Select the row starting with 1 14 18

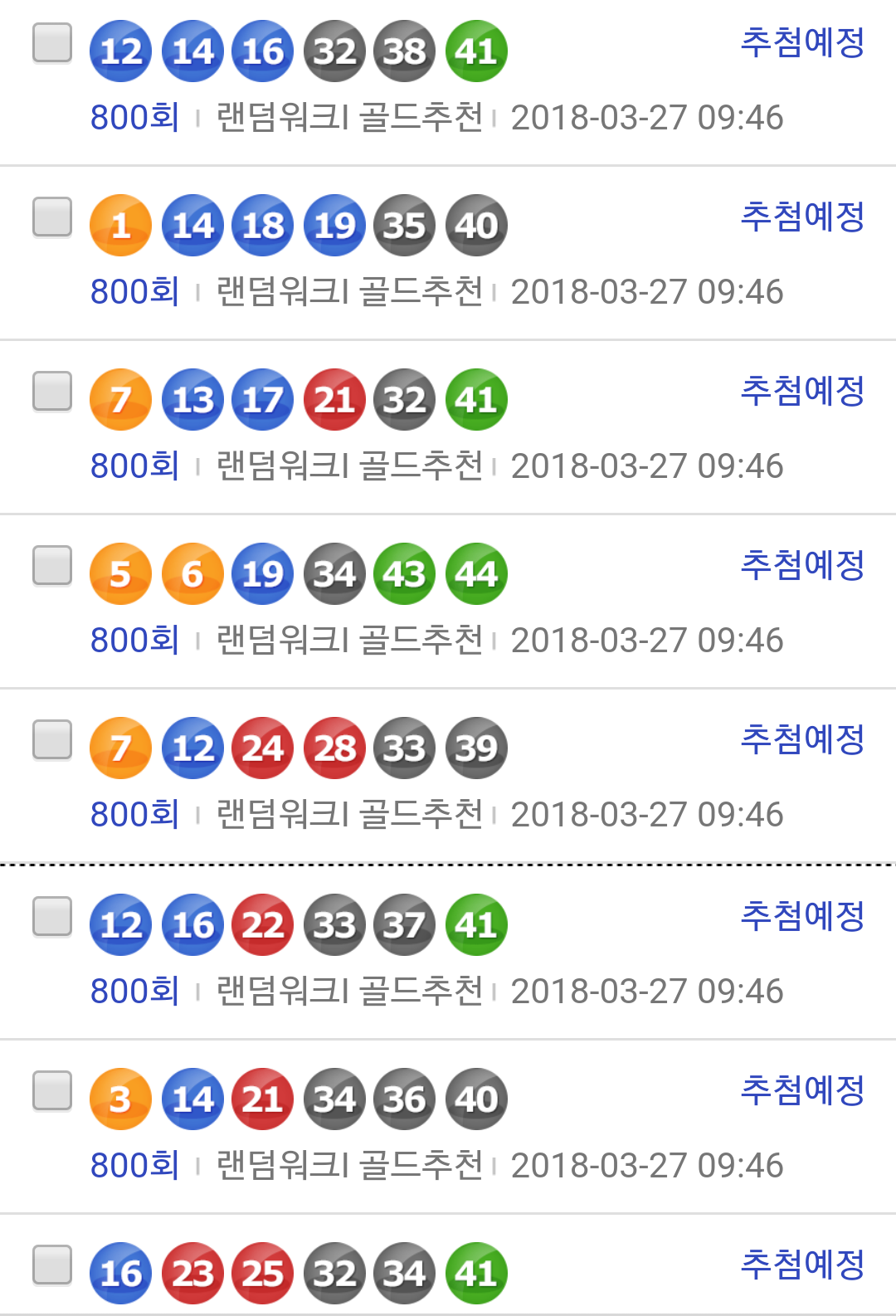coord(52,217)
